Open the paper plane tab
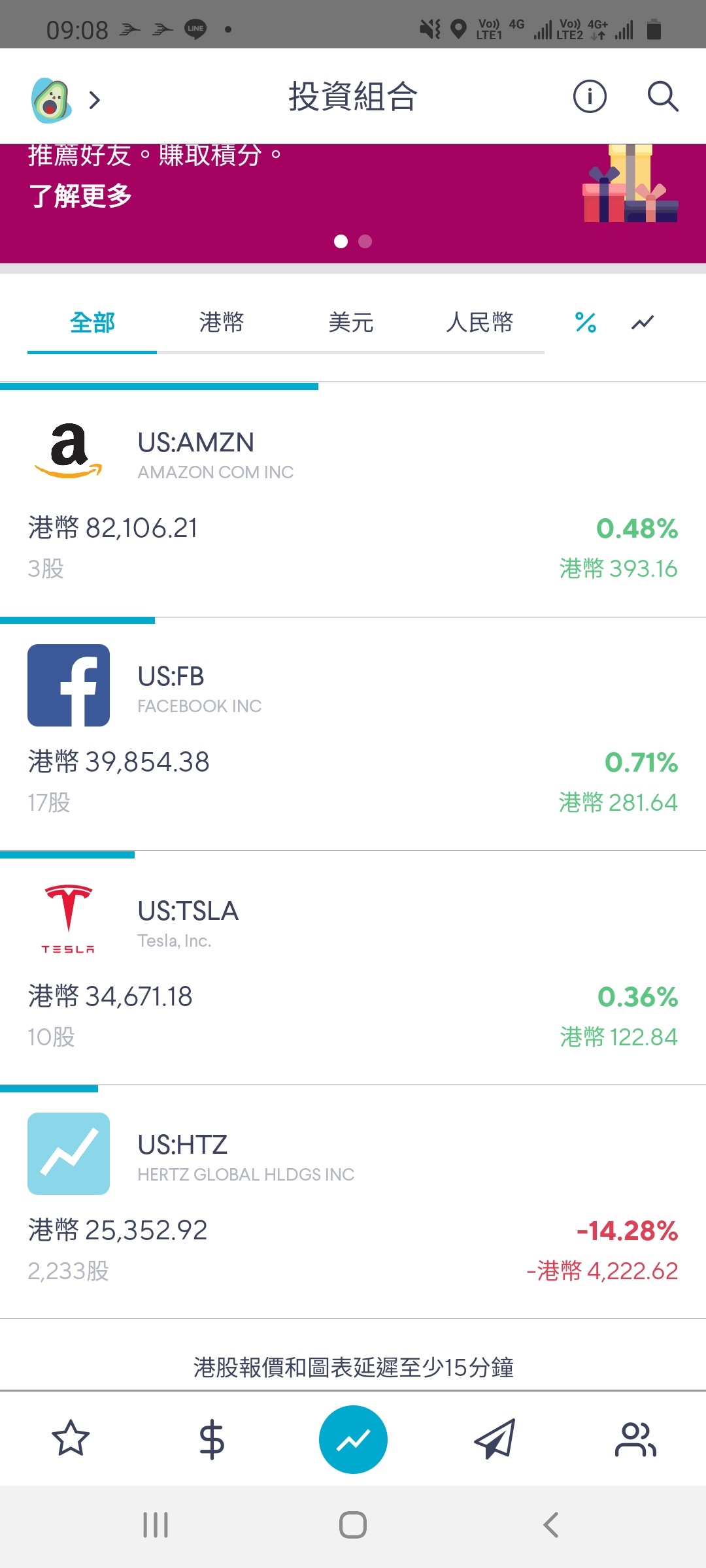The width and height of the screenshot is (706, 1568). [x=495, y=1439]
